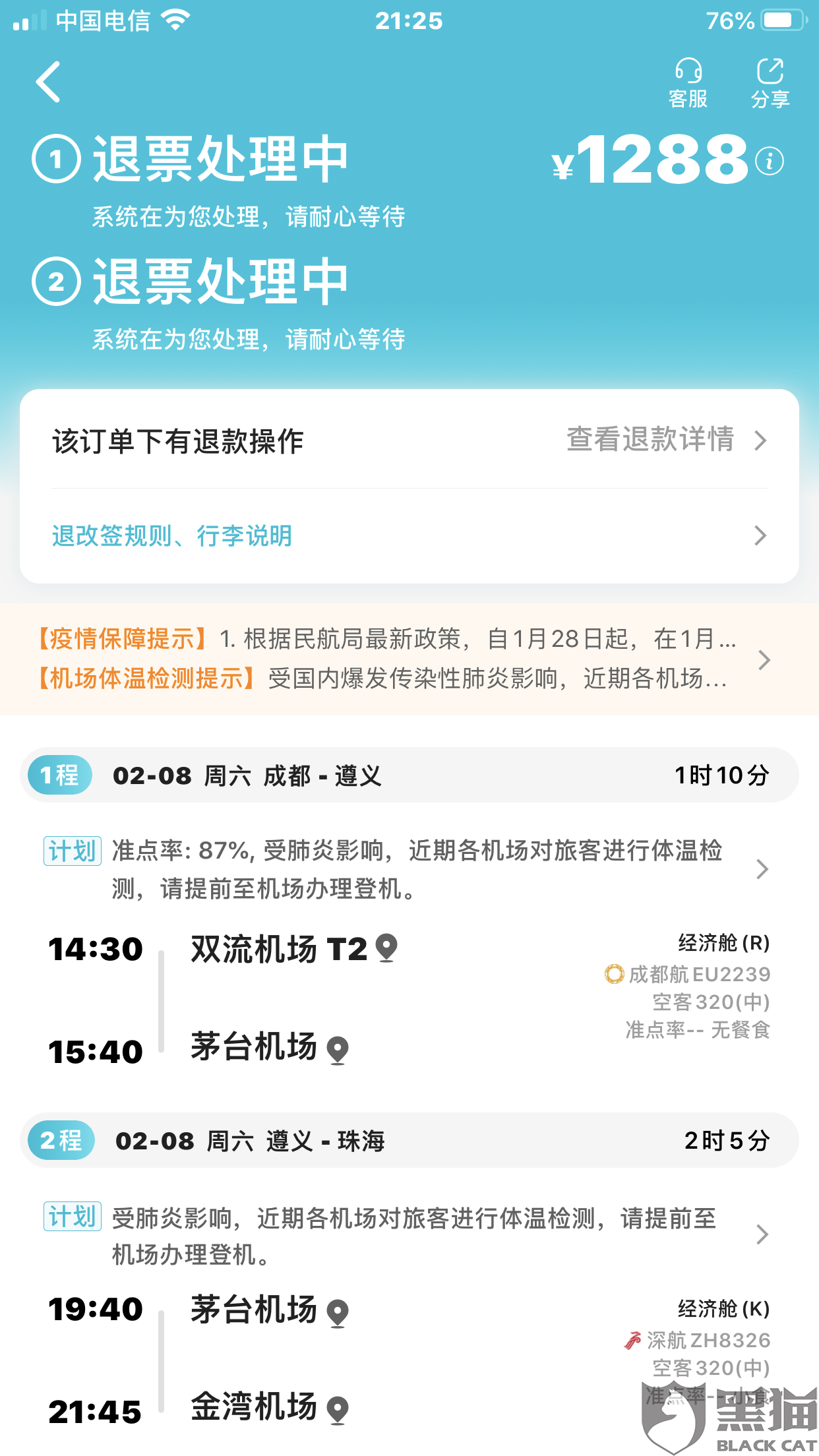This screenshot has width=819, height=1456.
Task: Go back using the top-left arrow
Action: coord(48,82)
